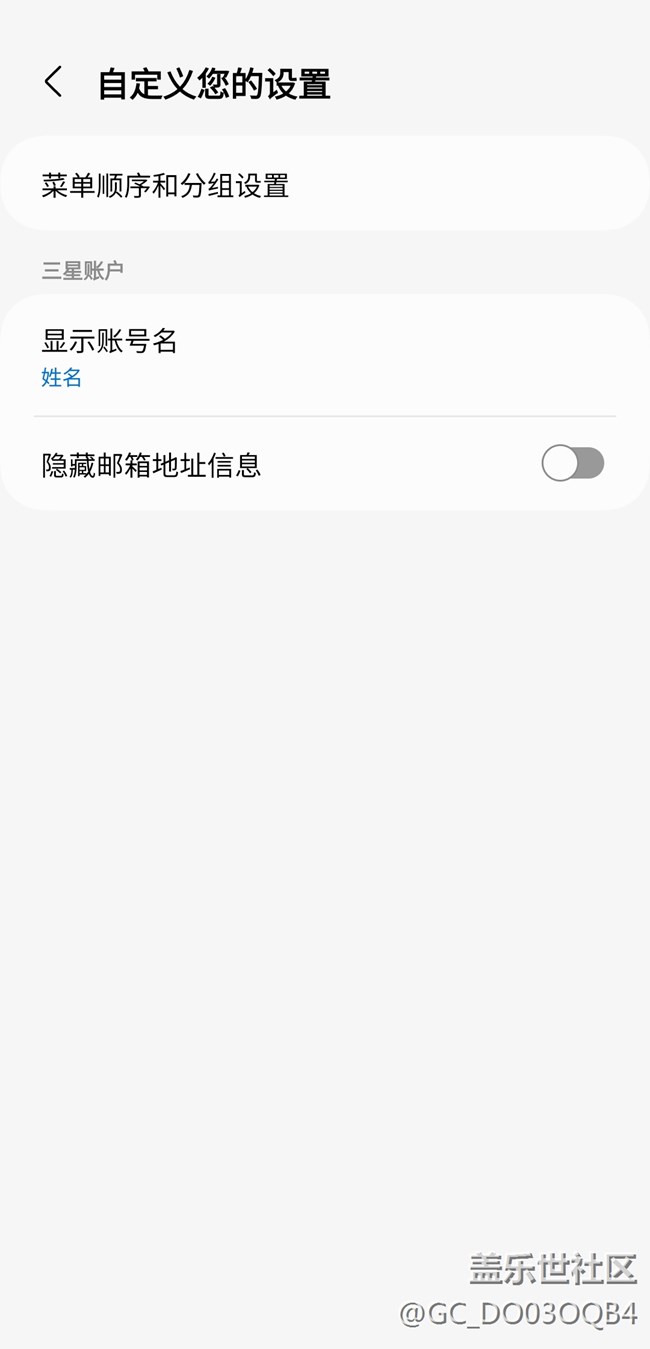Open the 显示账号名 setting
The height and width of the screenshot is (1349, 650).
[x=110, y=355]
